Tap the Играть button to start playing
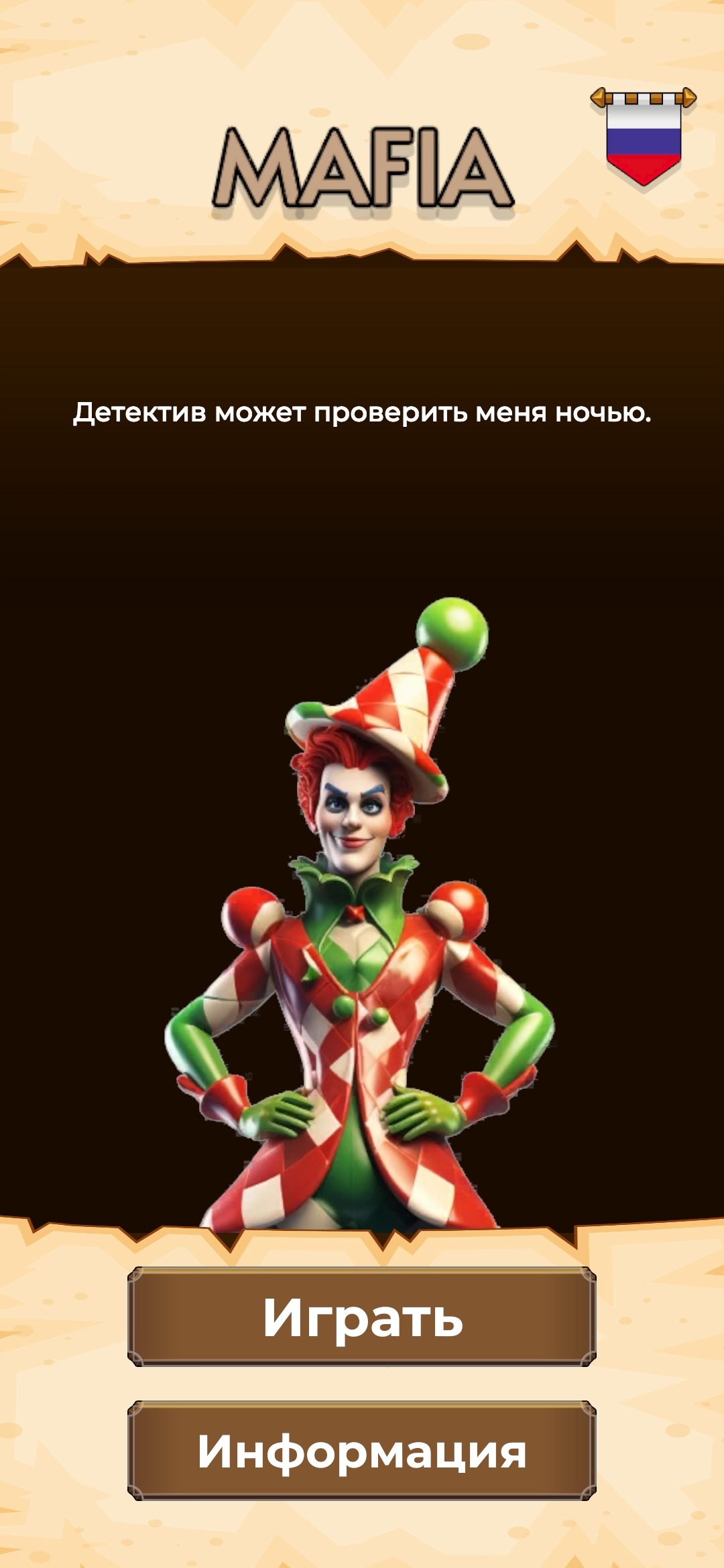This screenshot has width=724, height=1568. (x=362, y=1317)
